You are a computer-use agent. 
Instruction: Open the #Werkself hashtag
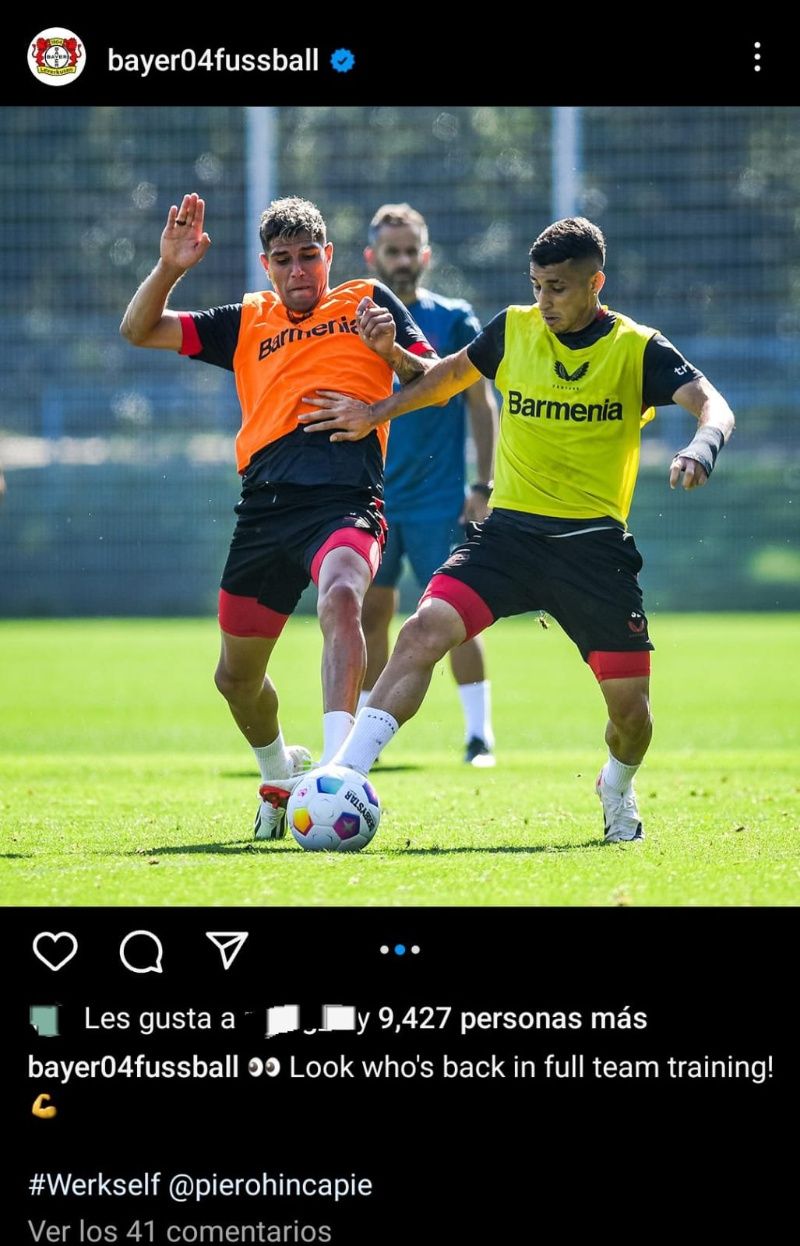(x=94, y=1185)
